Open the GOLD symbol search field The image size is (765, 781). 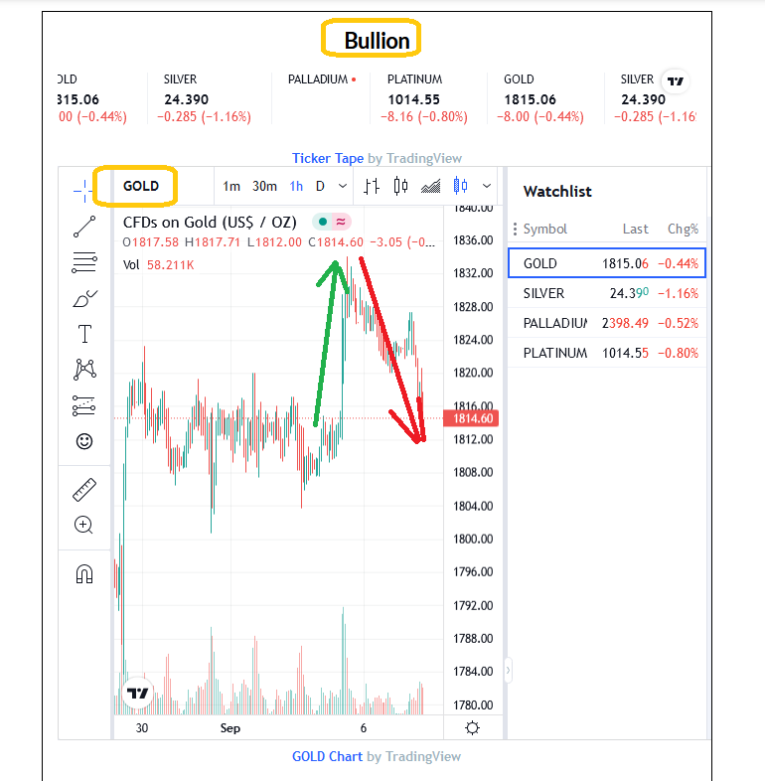coord(140,186)
